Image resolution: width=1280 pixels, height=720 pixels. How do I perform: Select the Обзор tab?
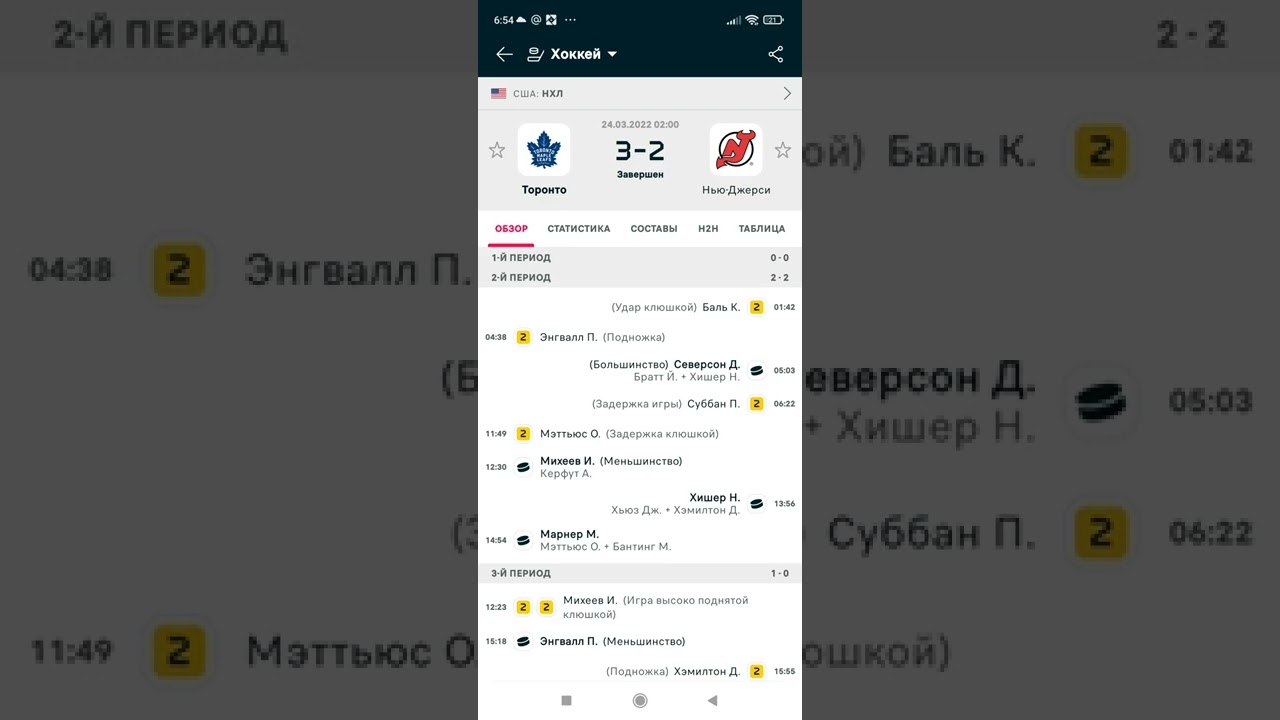(x=511, y=229)
